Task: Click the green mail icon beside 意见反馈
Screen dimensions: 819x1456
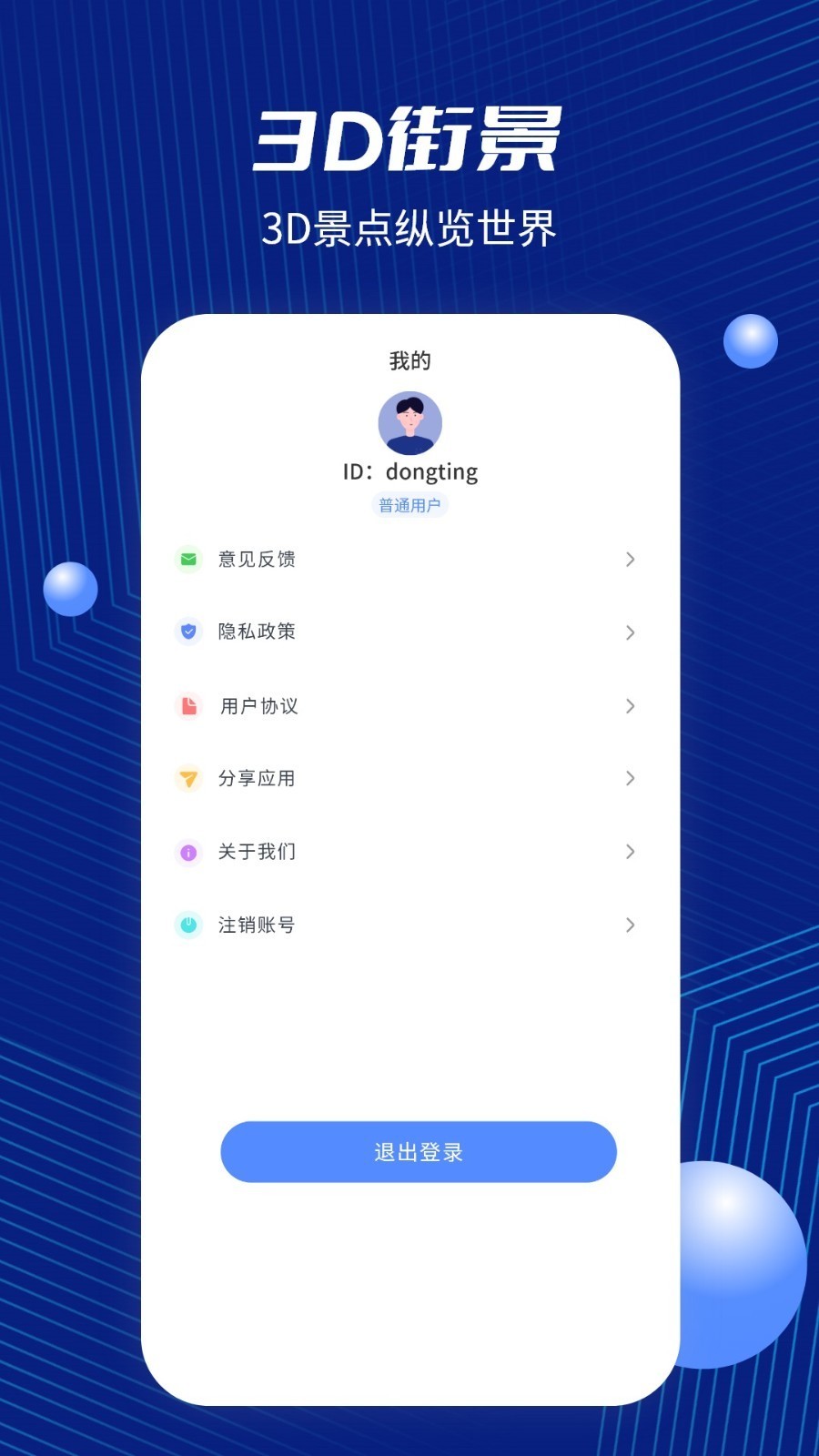Action: (x=187, y=560)
